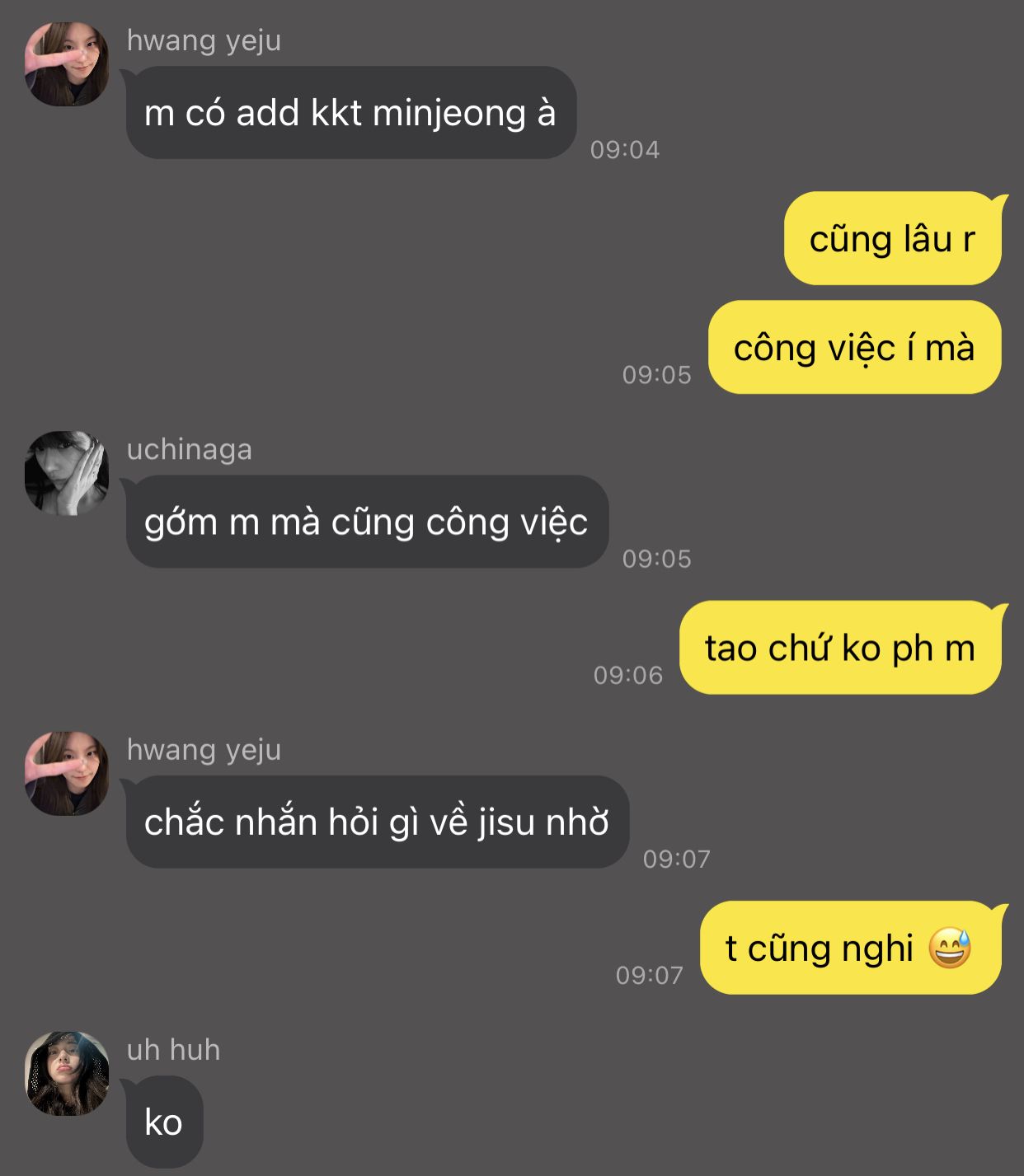View uchinaga's profile picture
The height and width of the screenshot is (1176, 1024).
click(x=67, y=473)
